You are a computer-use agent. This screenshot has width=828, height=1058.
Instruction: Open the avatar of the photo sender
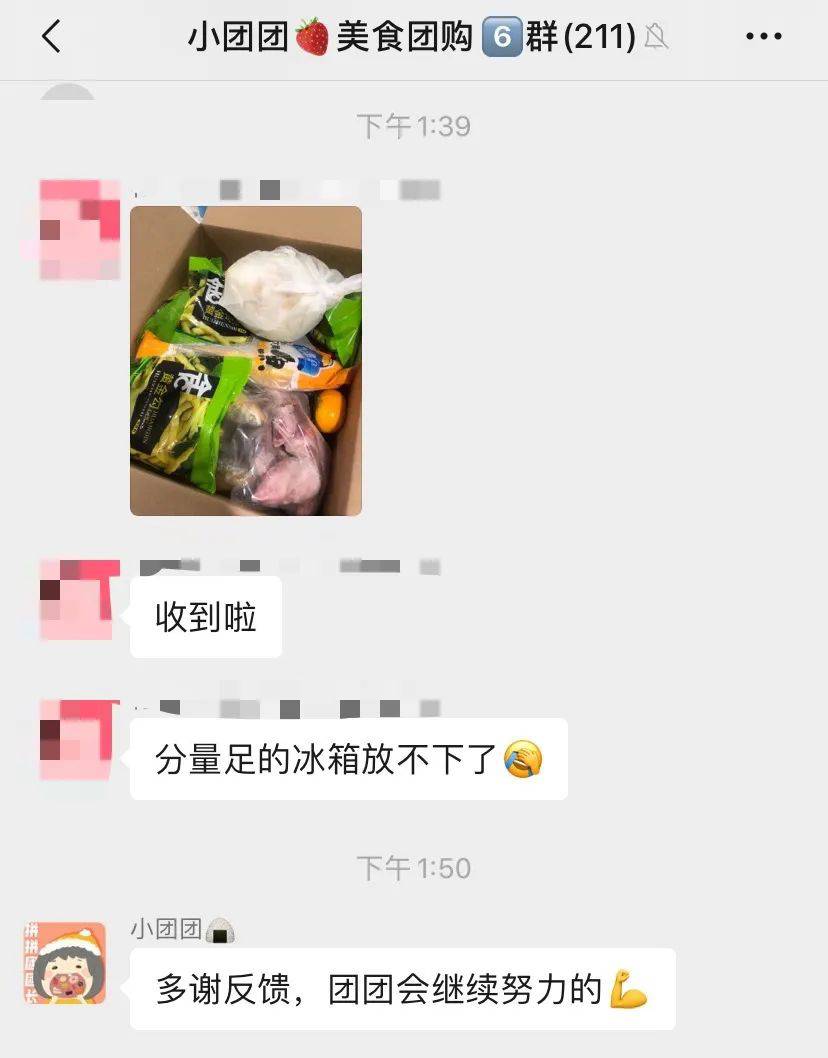pyautogui.click(x=79, y=229)
